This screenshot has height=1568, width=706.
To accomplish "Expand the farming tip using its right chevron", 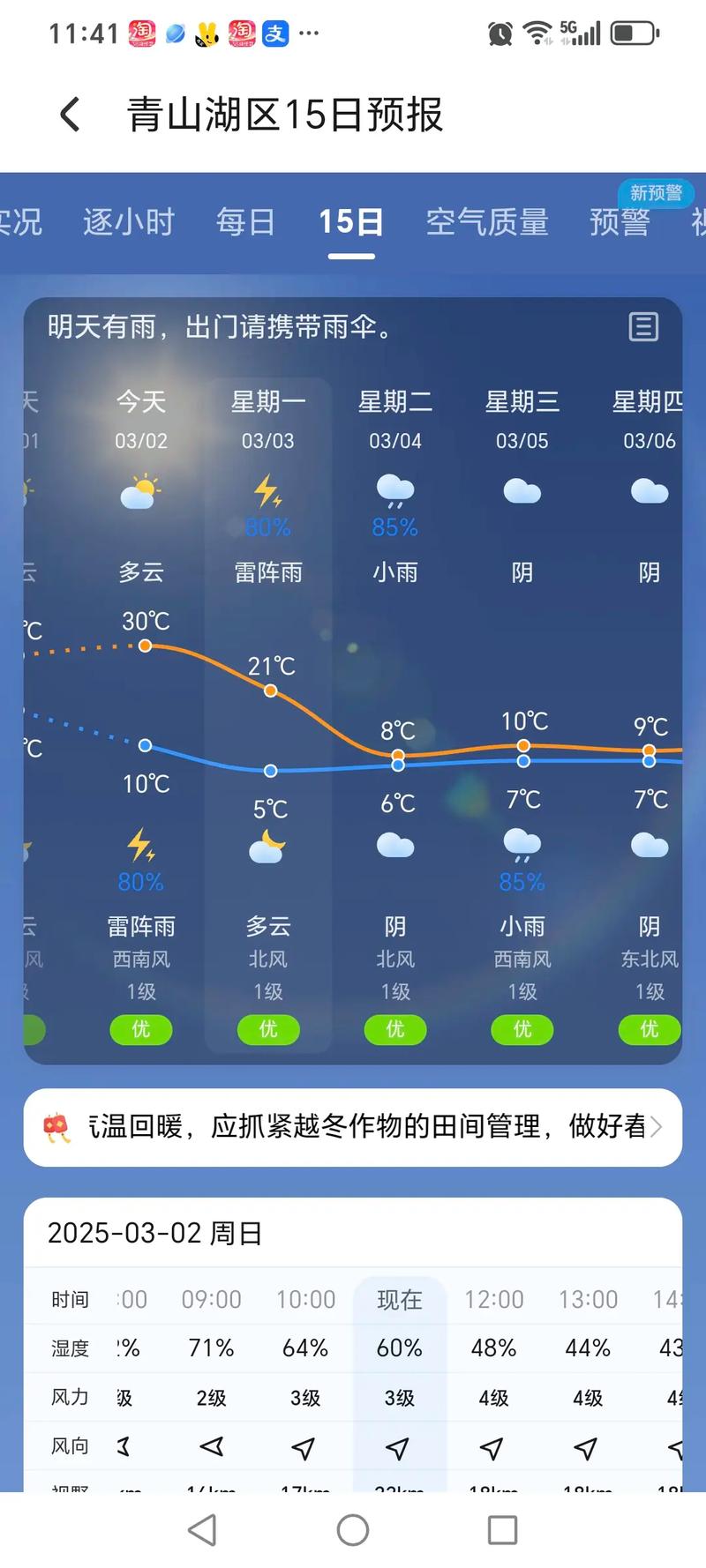I will click(657, 1127).
